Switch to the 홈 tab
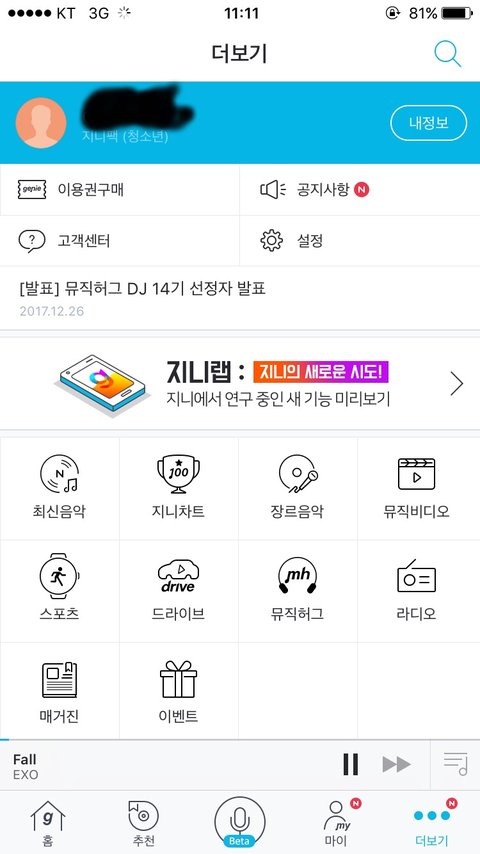480x854 pixels. point(48,822)
